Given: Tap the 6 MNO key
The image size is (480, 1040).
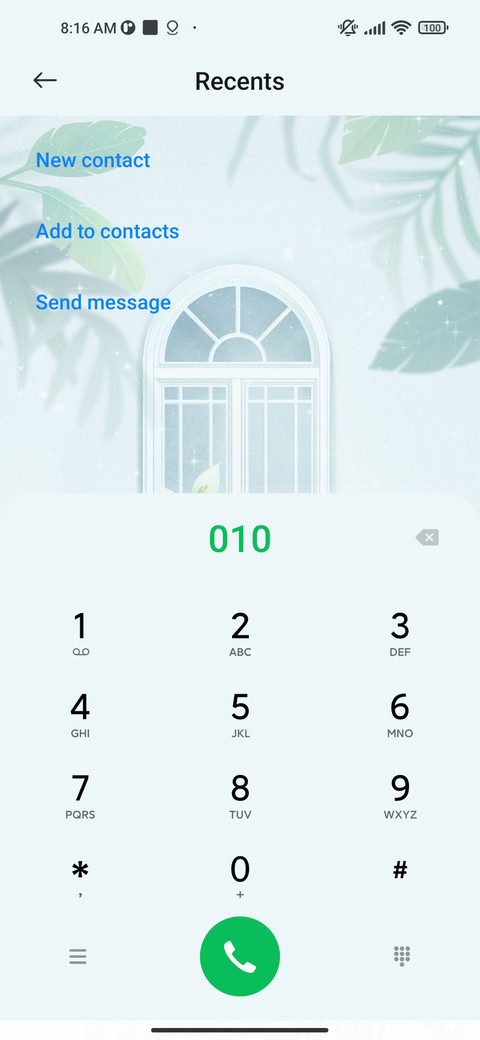Looking at the screenshot, I should [400, 715].
